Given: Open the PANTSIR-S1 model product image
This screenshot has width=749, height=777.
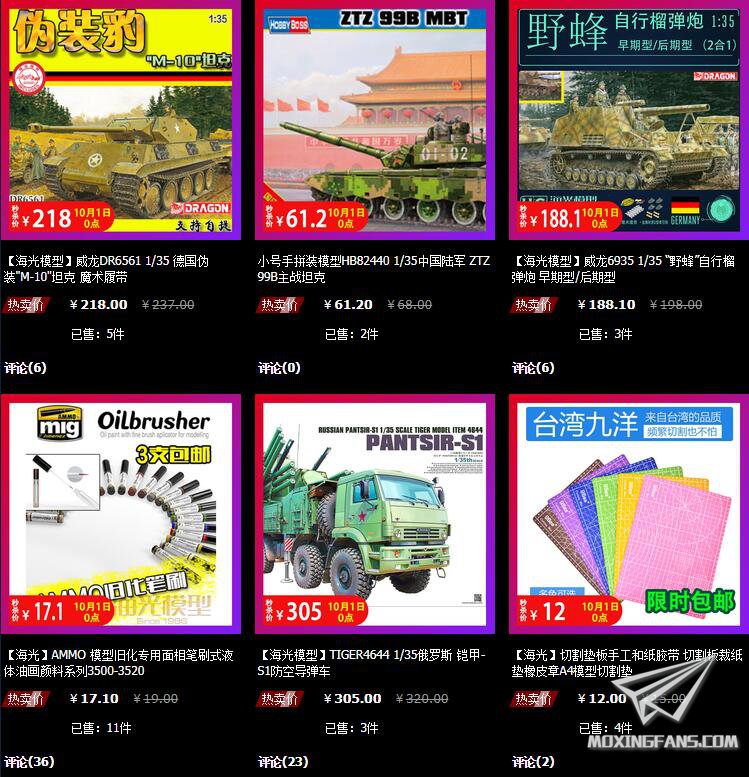Looking at the screenshot, I should click(375, 513).
